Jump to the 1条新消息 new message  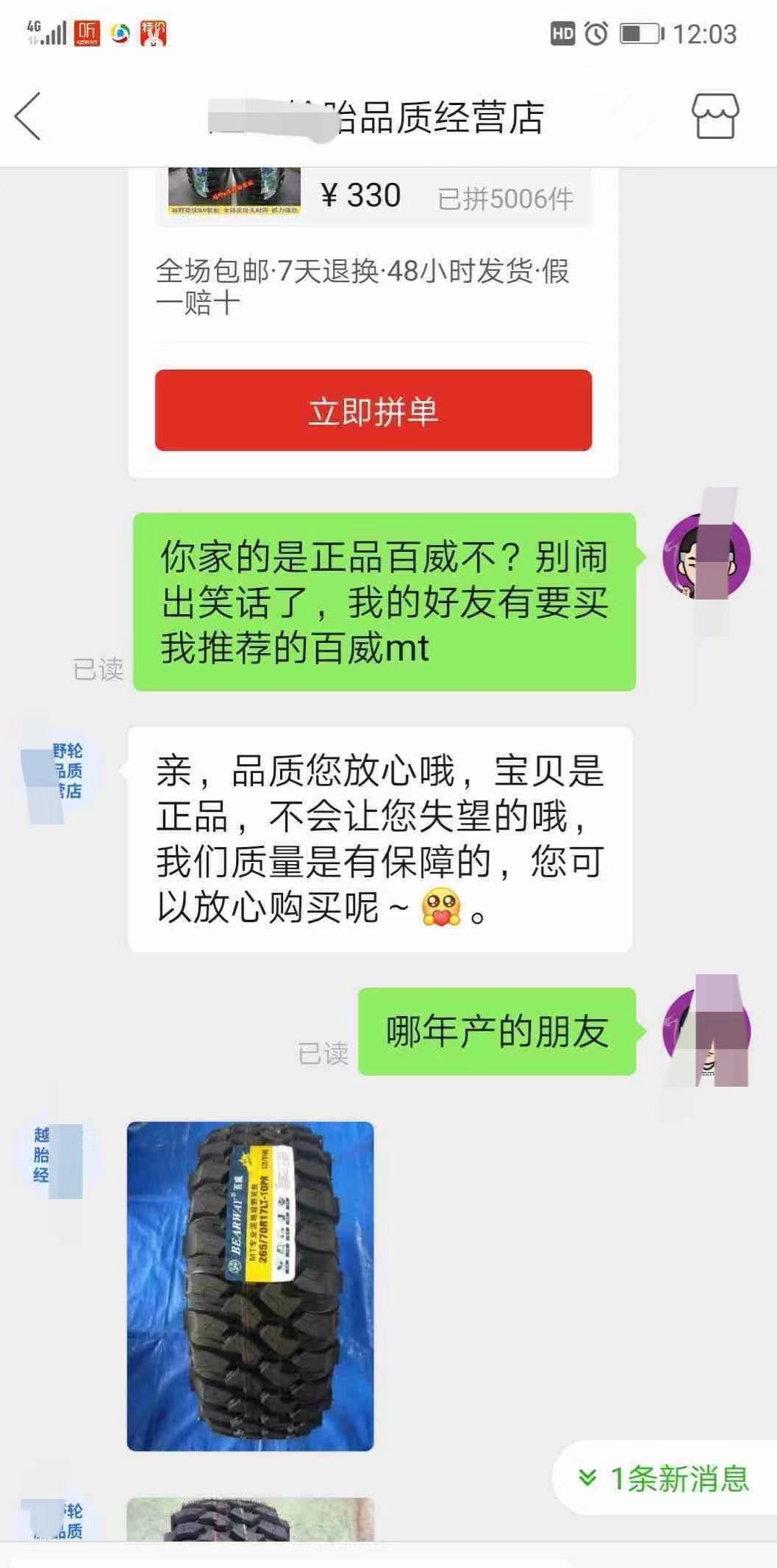[665, 1478]
